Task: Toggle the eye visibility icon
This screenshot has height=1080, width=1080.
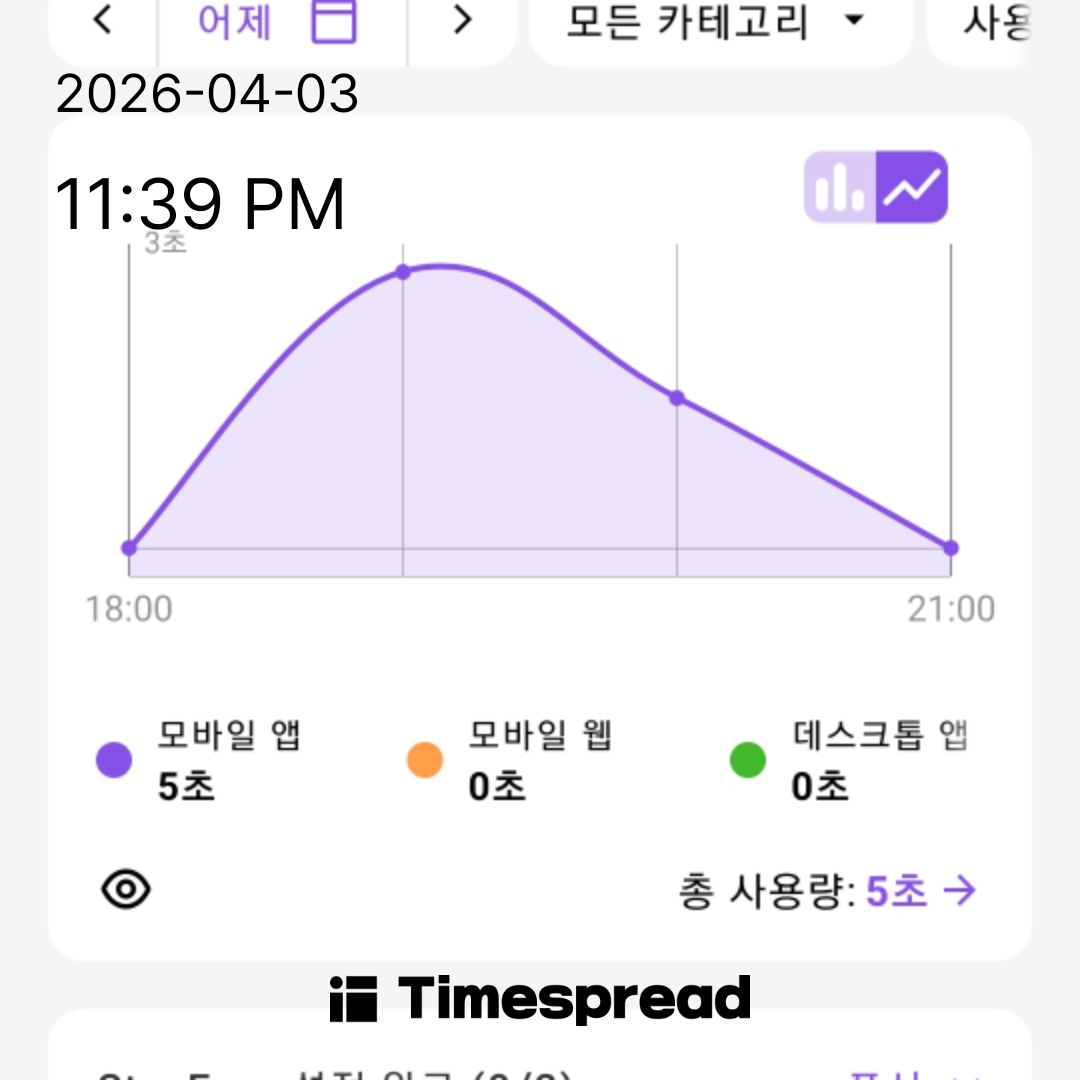Action: point(126,889)
